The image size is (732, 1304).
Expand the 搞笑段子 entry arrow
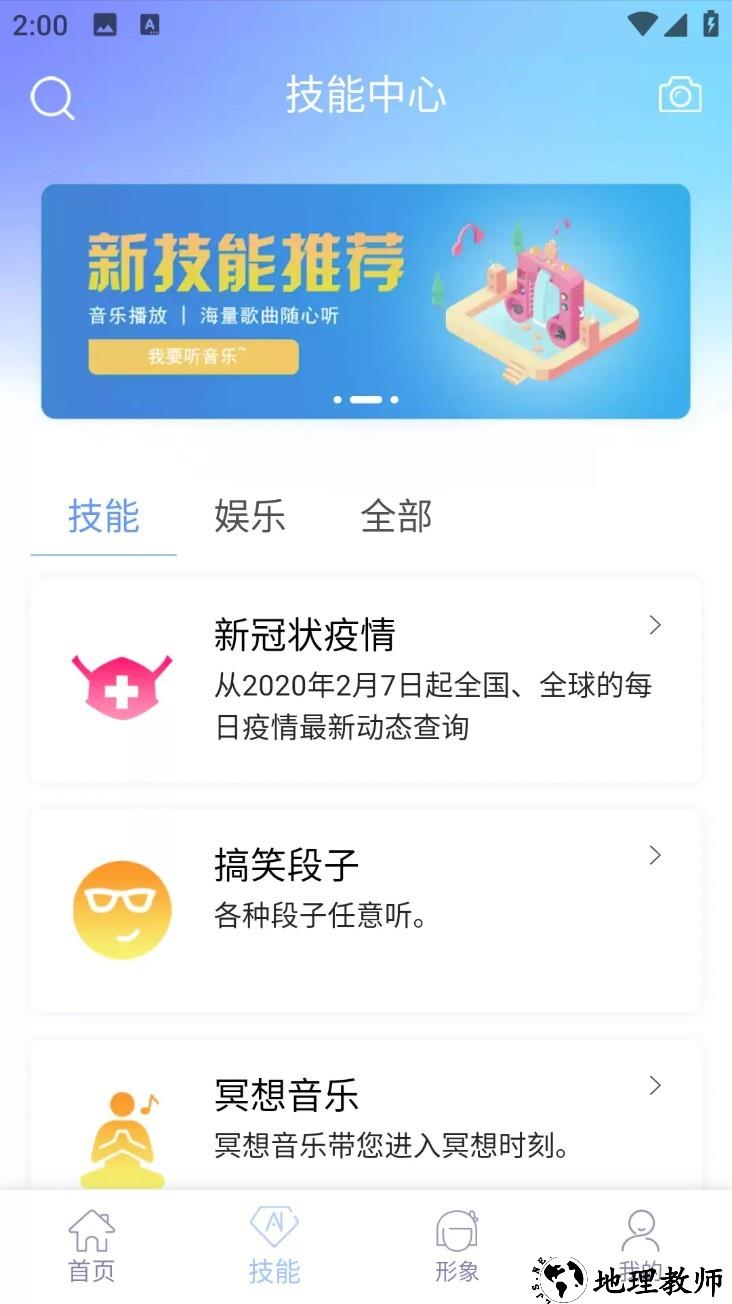[655, 856]
